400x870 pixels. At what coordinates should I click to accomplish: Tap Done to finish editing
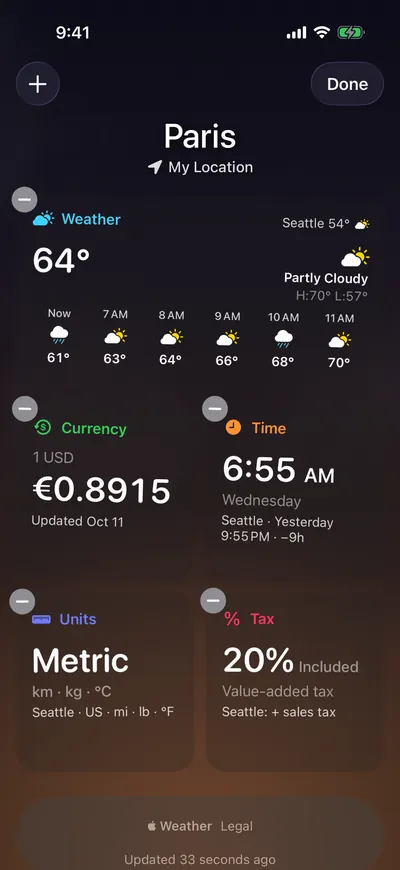(x=347, y=84)
